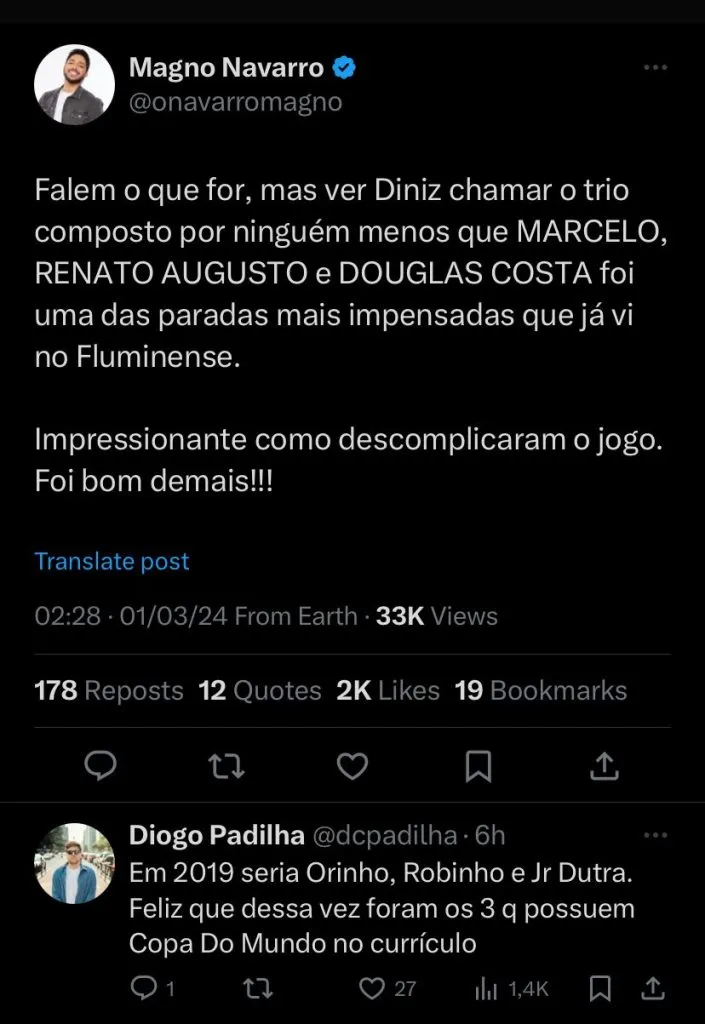
Task: Bookmark Diogo Padilha's reply
Action: (601, 989)
